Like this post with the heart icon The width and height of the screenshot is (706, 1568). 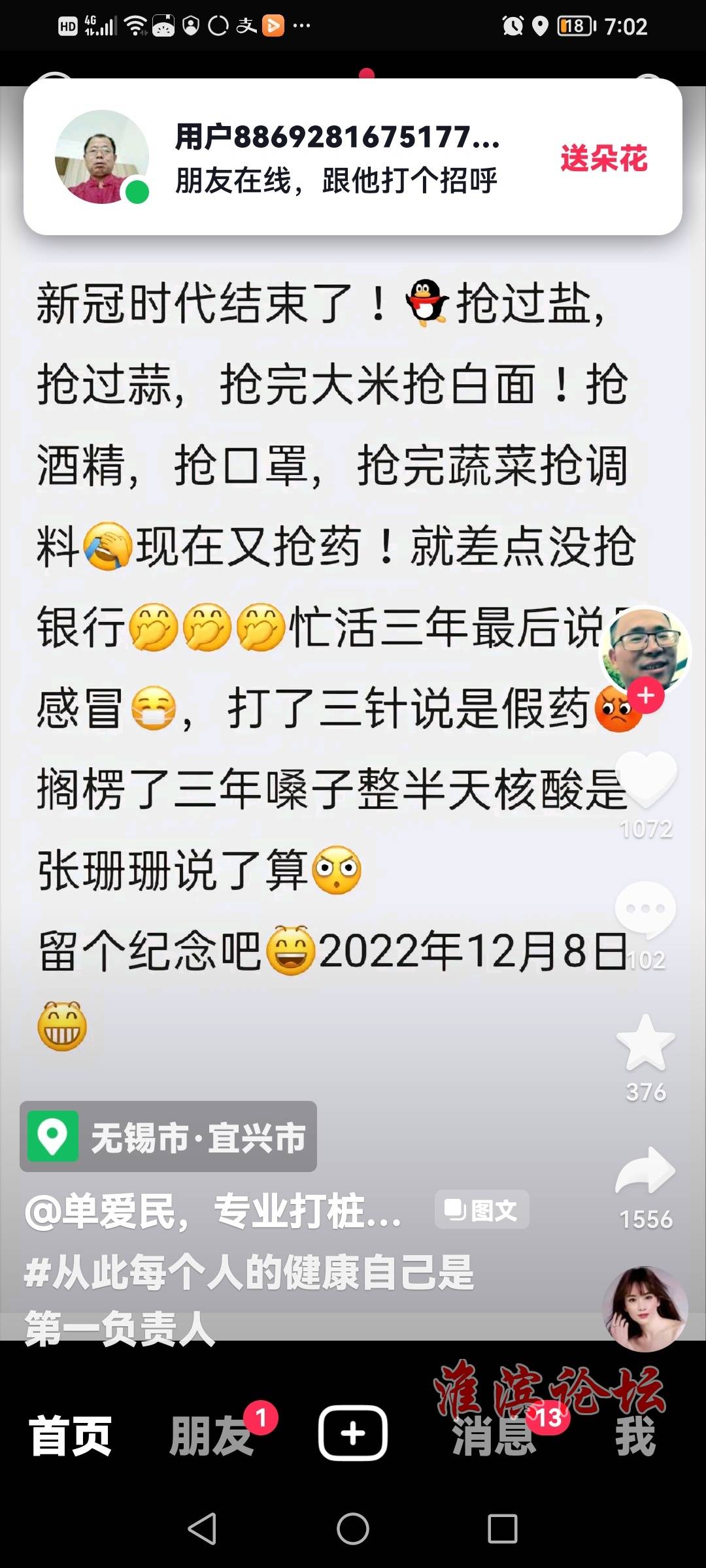tap(646, 778)
